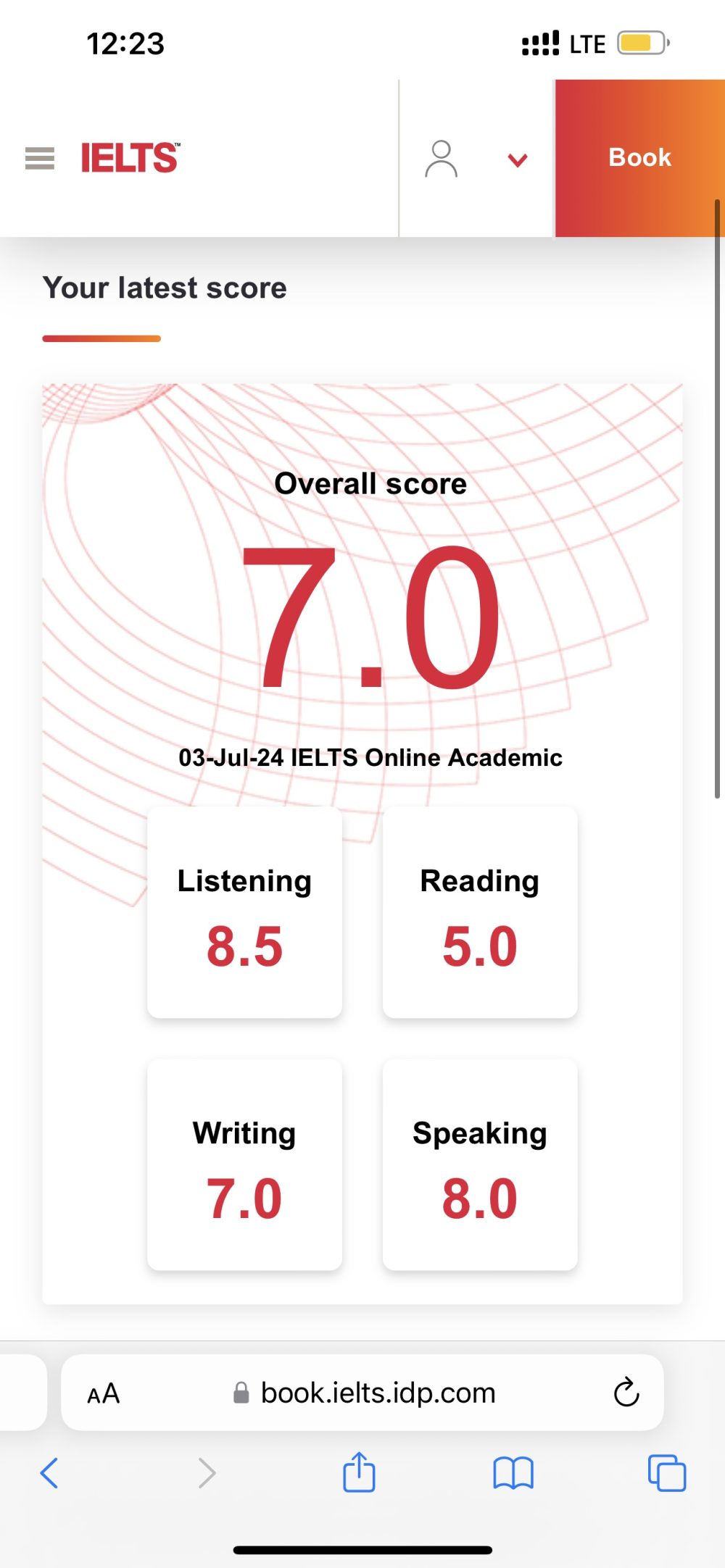Image resolution: width=725 pixels, height=1568 pixels.
Task: Reload the current page
Action: point(626,1393)
